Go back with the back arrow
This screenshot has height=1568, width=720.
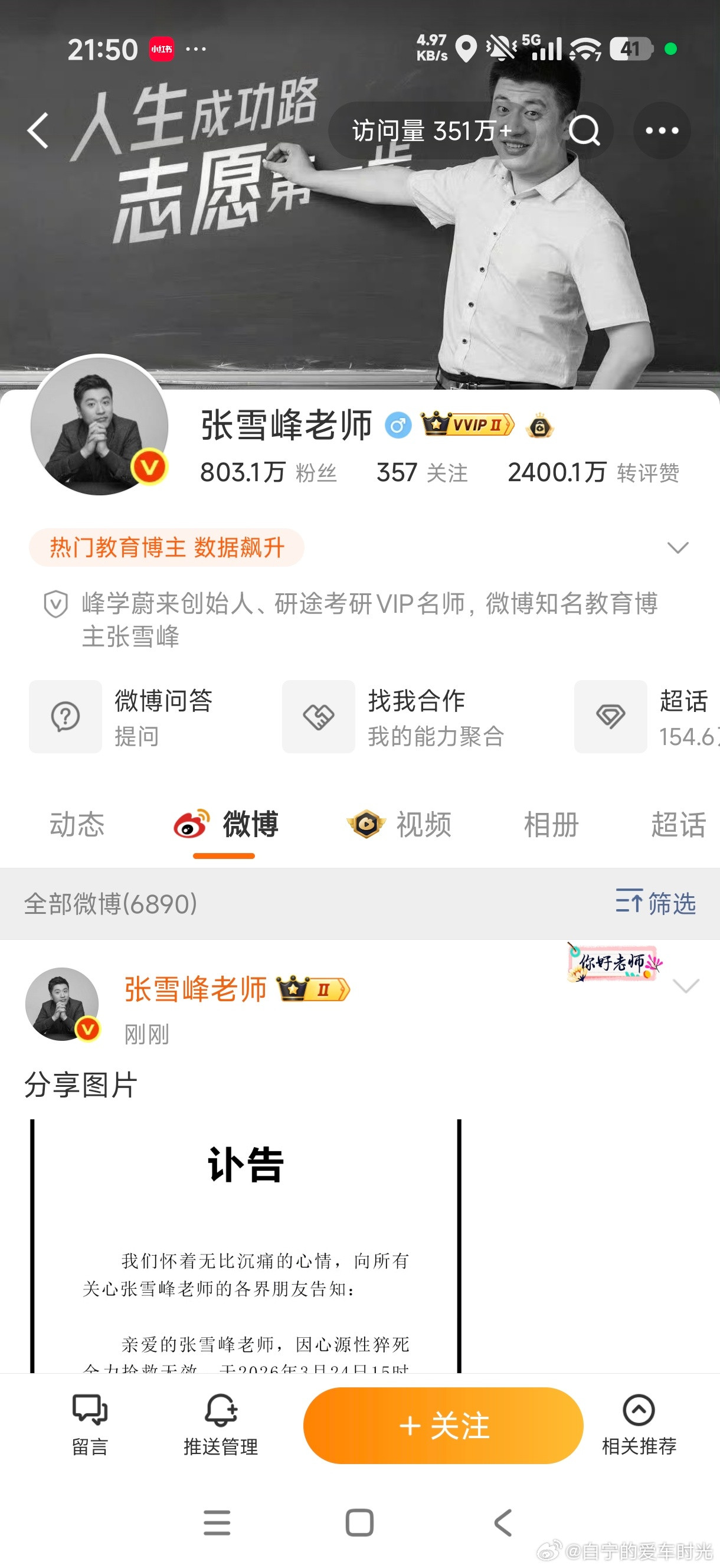click(x=38, y=130)
